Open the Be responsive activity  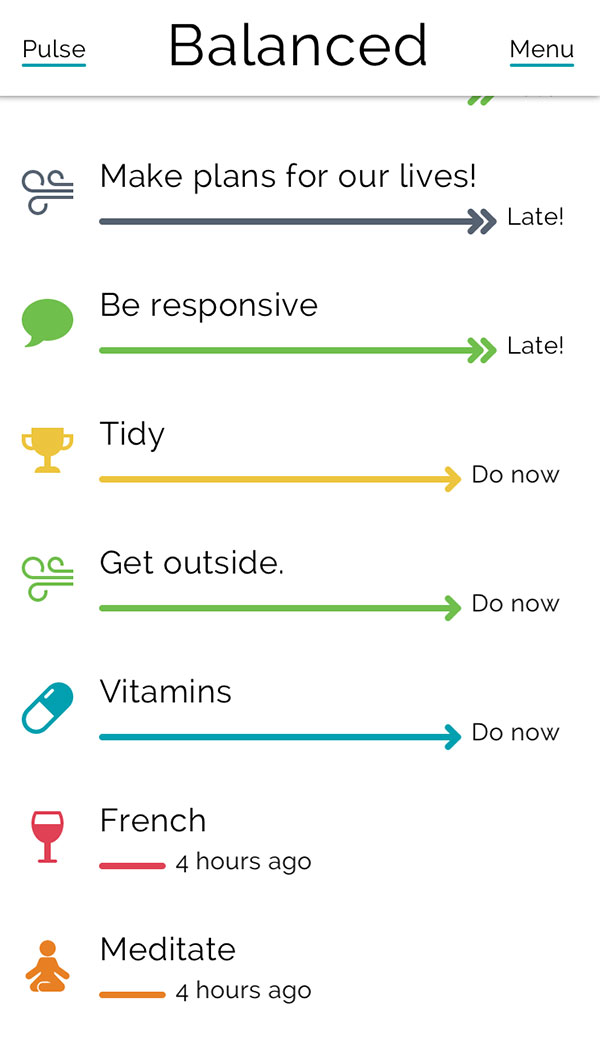(209, 306)
